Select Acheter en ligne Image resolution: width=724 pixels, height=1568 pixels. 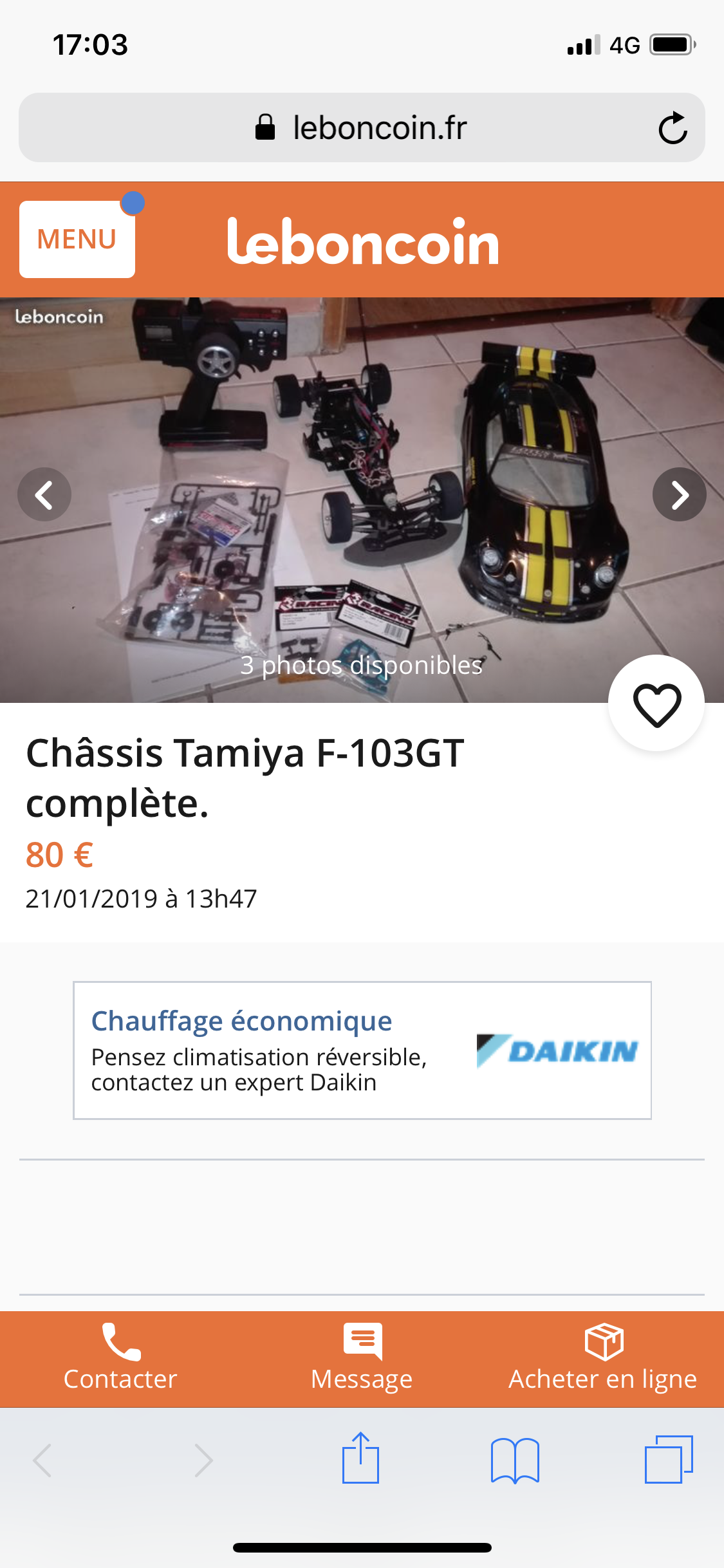[x=603, y=1358]
